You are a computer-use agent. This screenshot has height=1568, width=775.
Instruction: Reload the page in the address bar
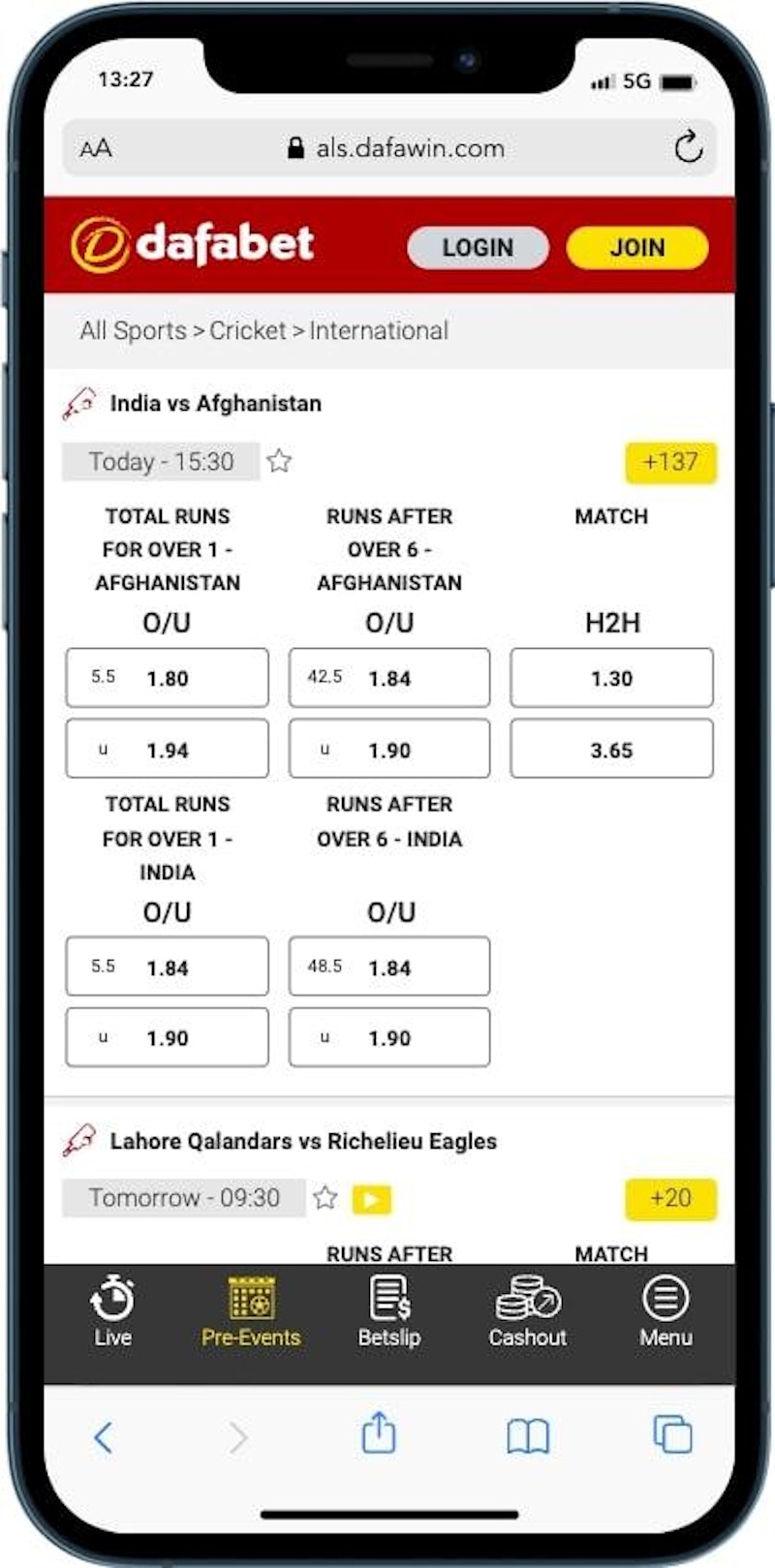(688, 148)
